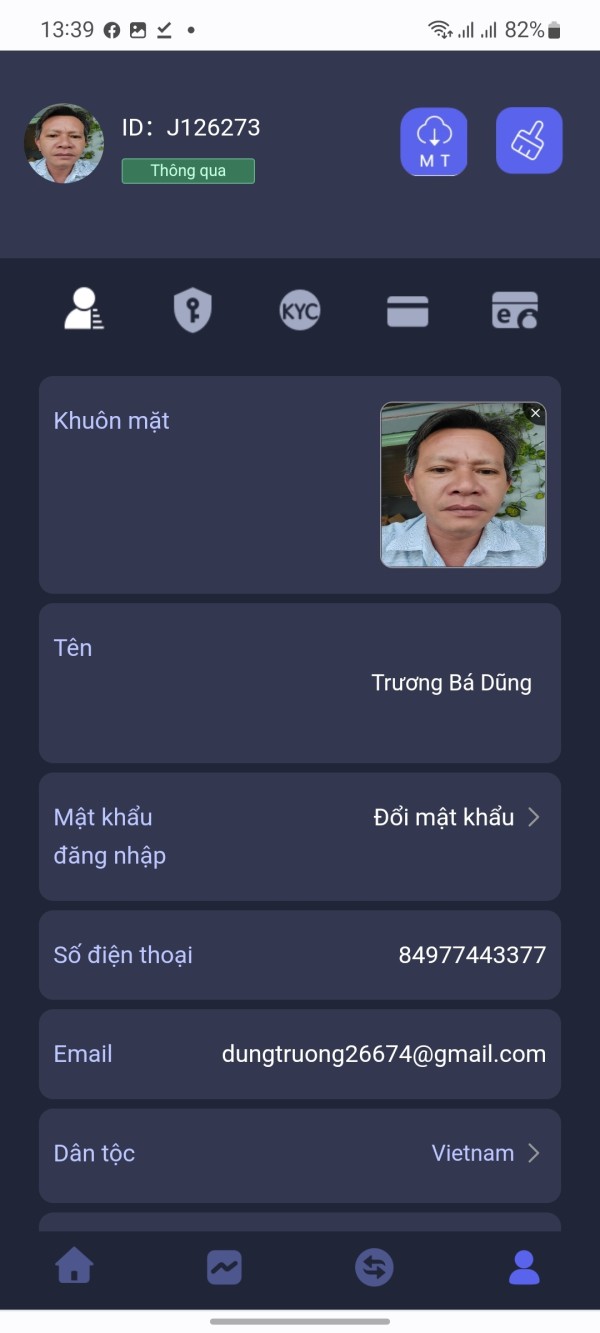Tap the MT download button
Image resolution: width=600 pixels, height=1333 pixels.
click(x=434, y=142)
